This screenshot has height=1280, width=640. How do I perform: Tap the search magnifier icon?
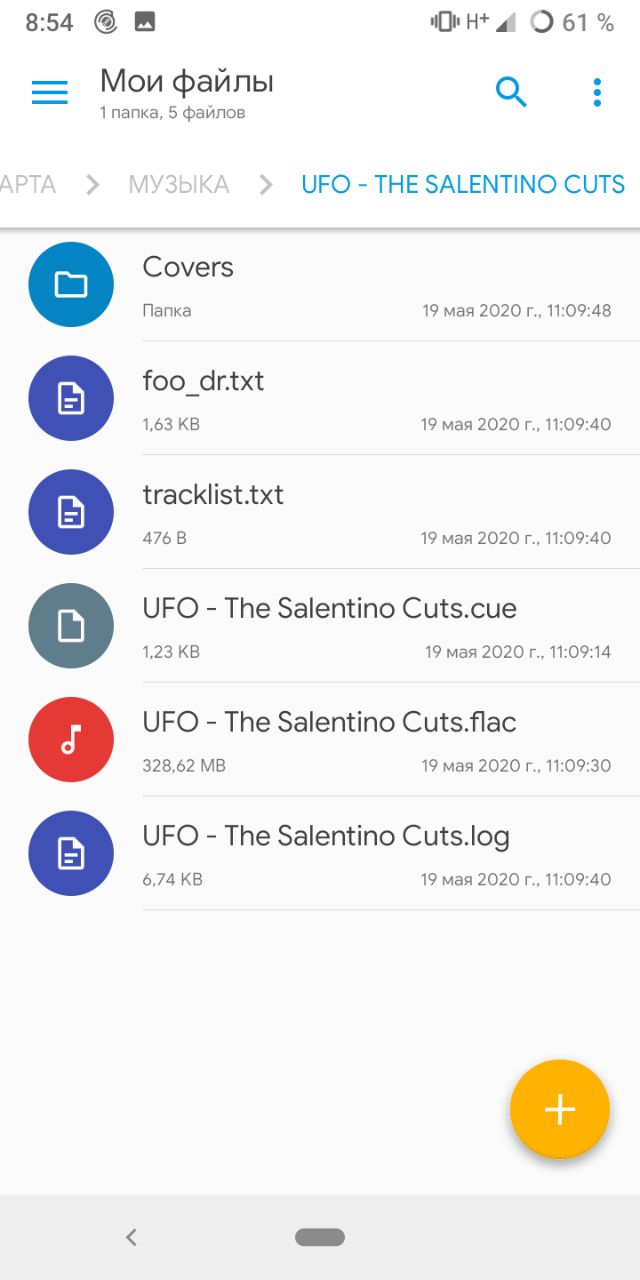(511, 92)
